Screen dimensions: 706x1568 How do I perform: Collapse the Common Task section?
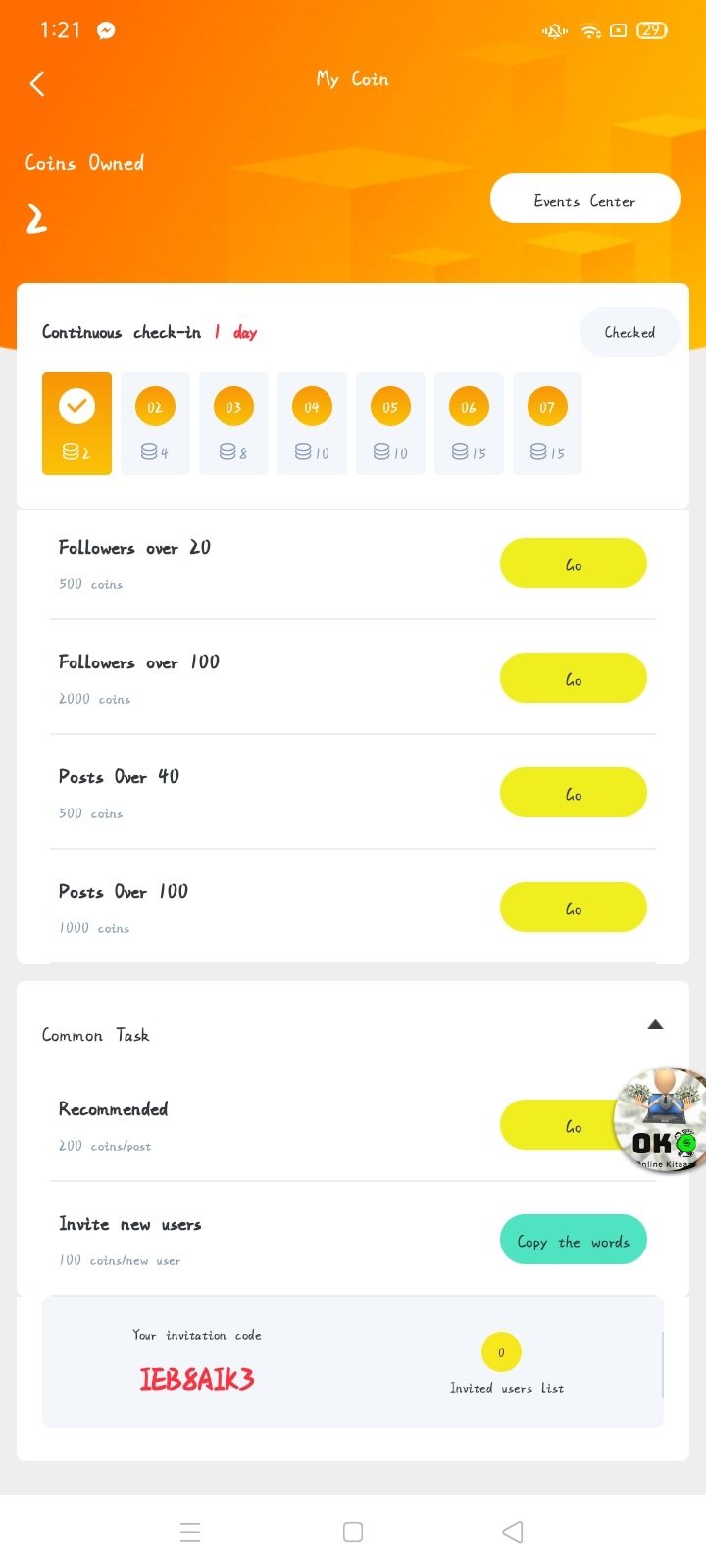pyautogui.click(x=655, y=1025)
